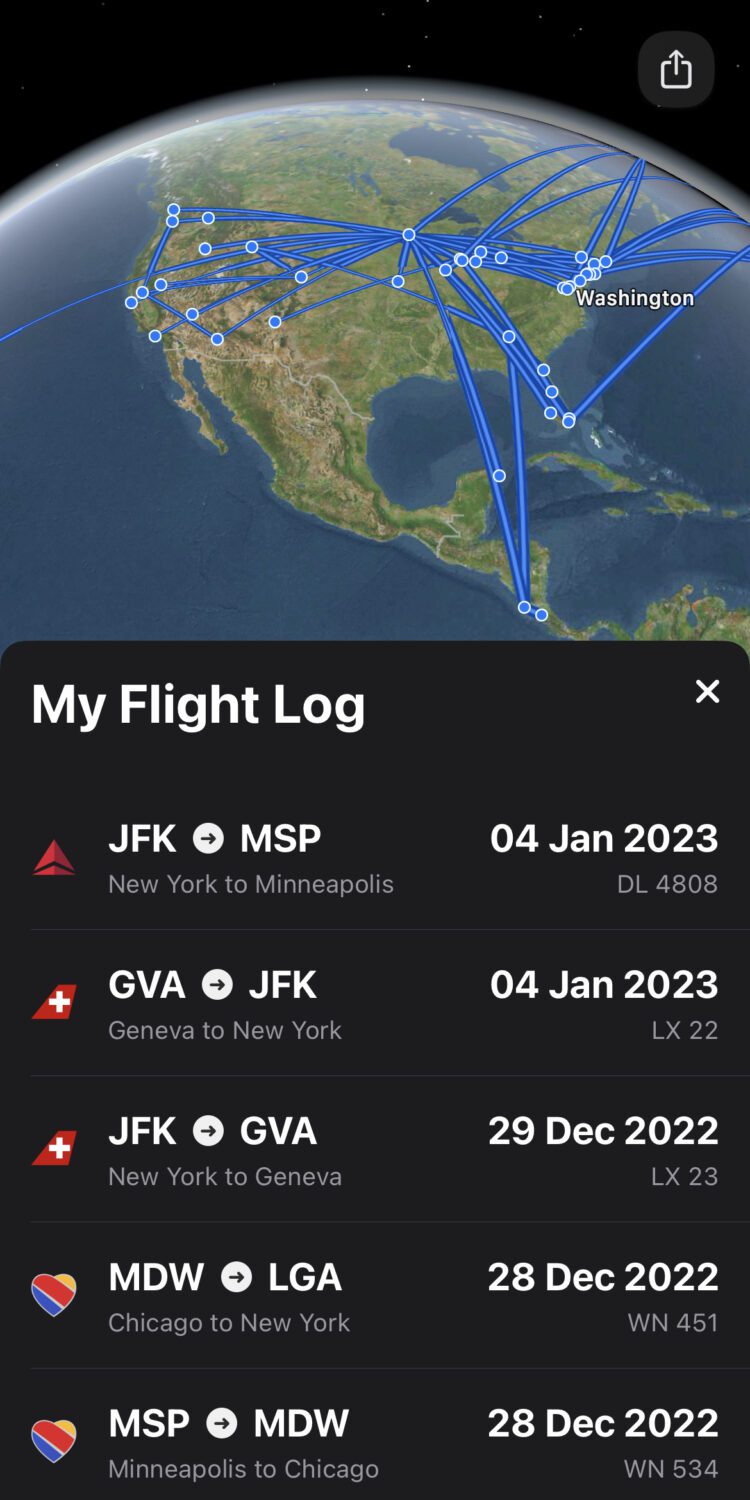Image resolution: width=750 pixels, height=1500 pixels.
Task: Select flight number DL 4808
Action: [x=669, y=883]
